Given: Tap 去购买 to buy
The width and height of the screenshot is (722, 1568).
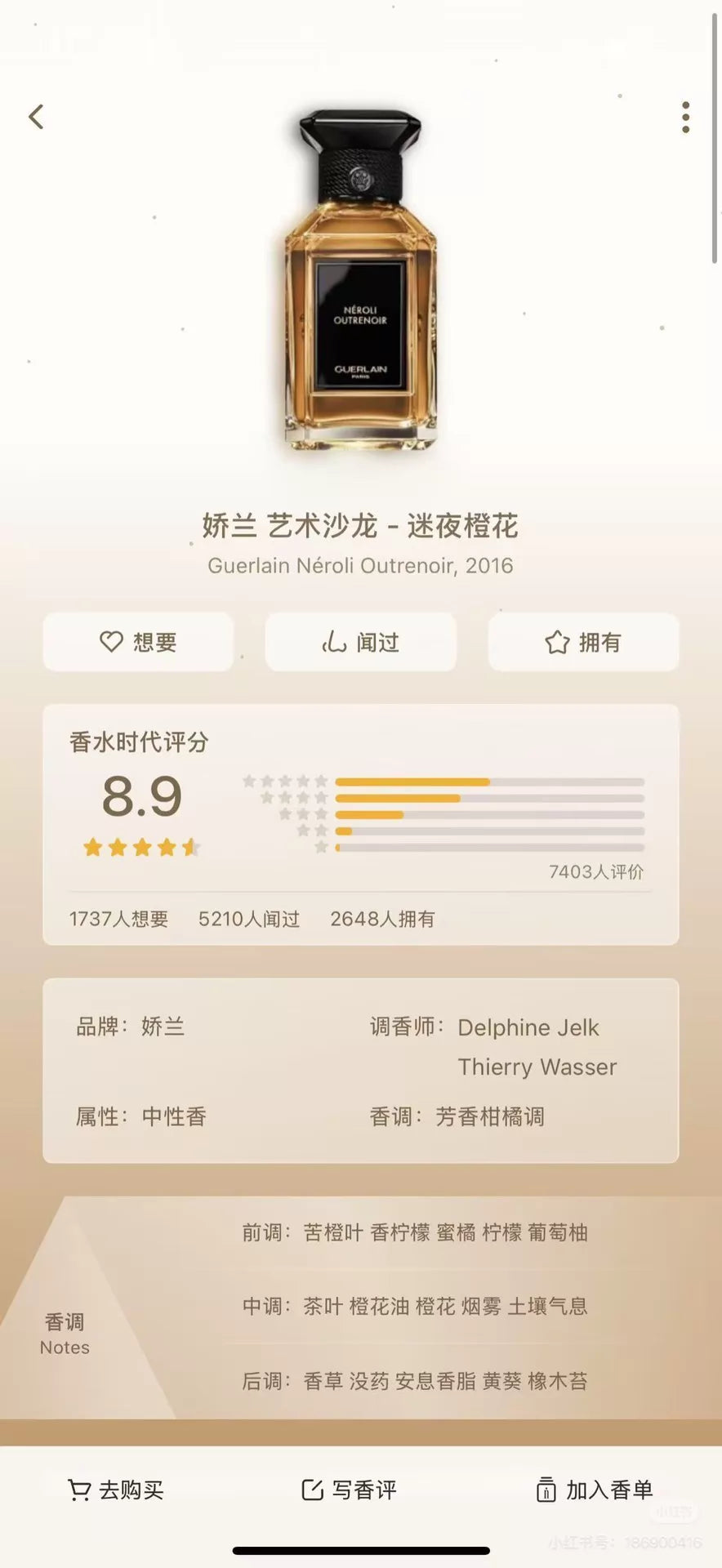Looking at the screenshot, I should [115, 1490].
